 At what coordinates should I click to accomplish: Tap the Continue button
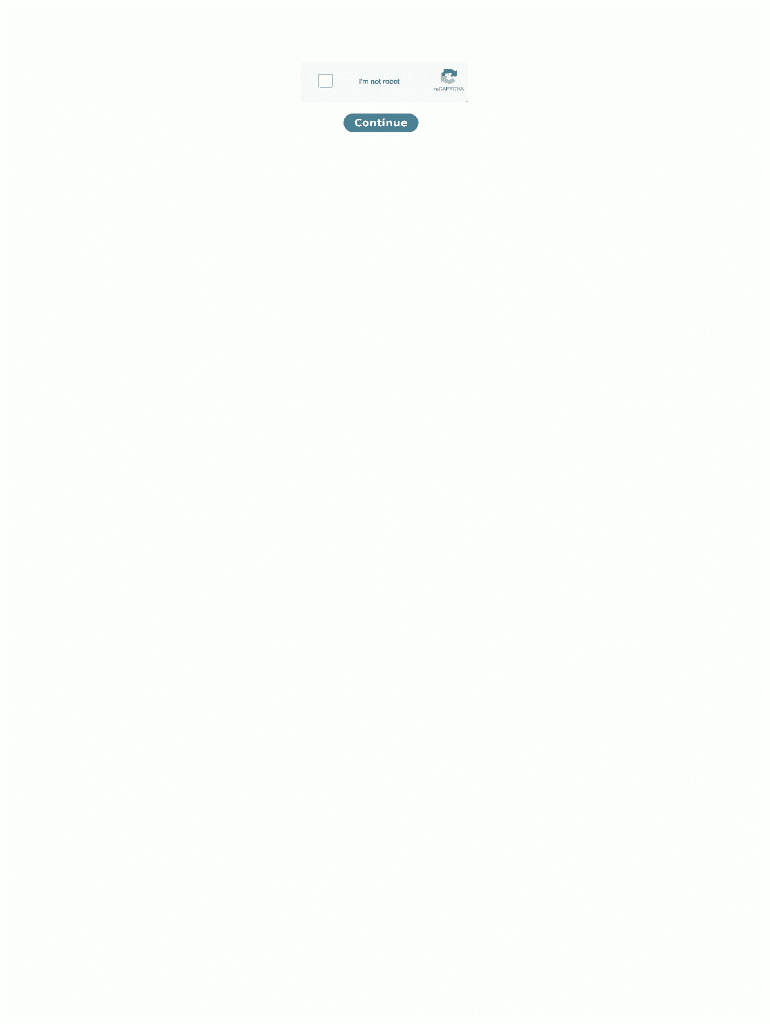(x=380, y=123)
